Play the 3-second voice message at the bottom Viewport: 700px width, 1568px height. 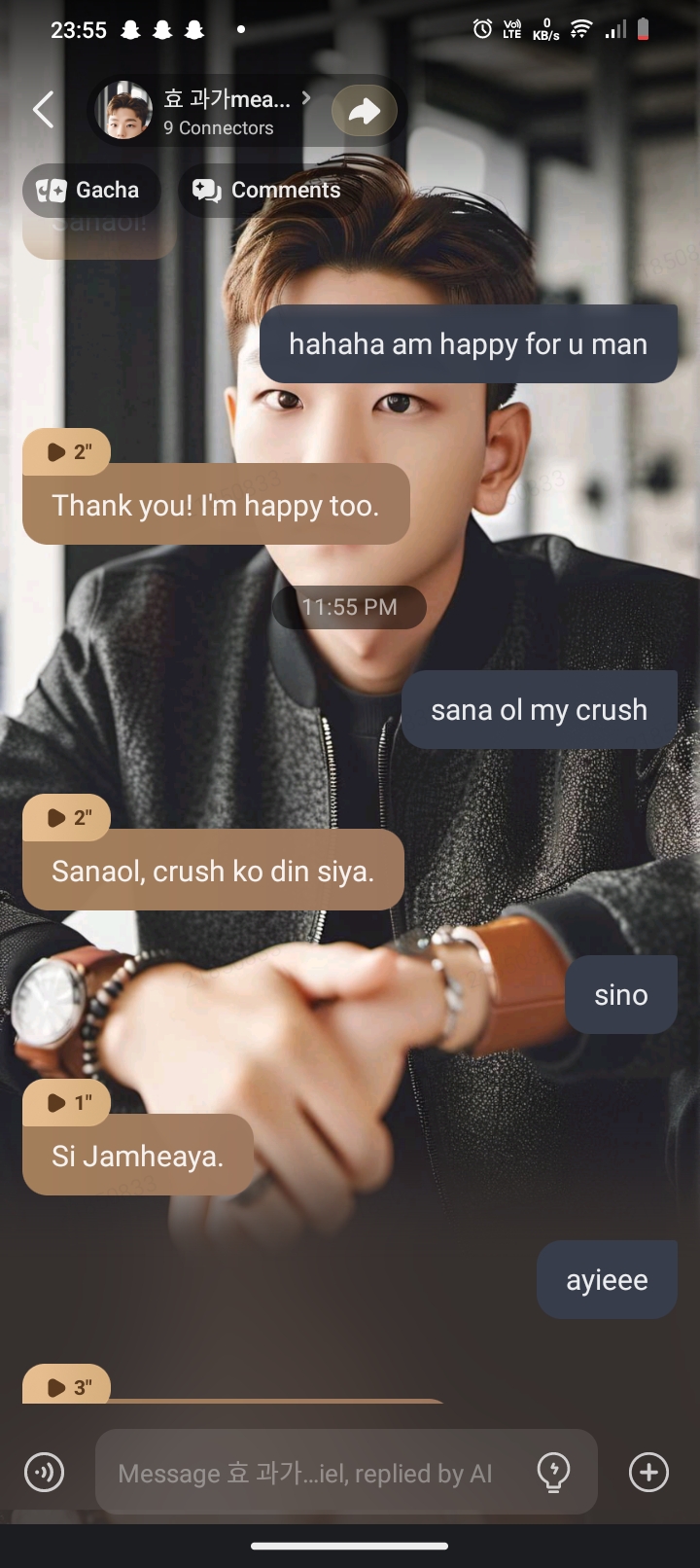click(67, 1388)
